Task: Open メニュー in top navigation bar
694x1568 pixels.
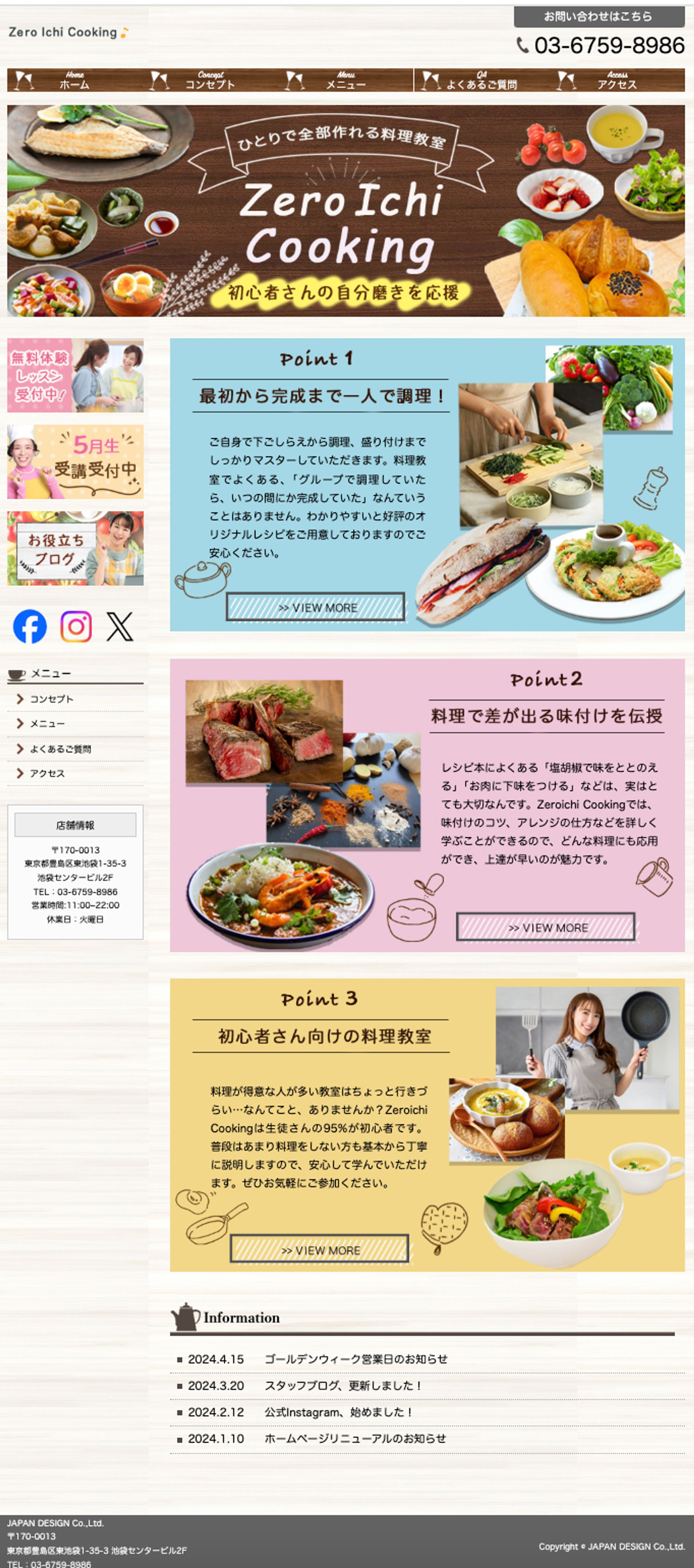Action: pos(345,80)
